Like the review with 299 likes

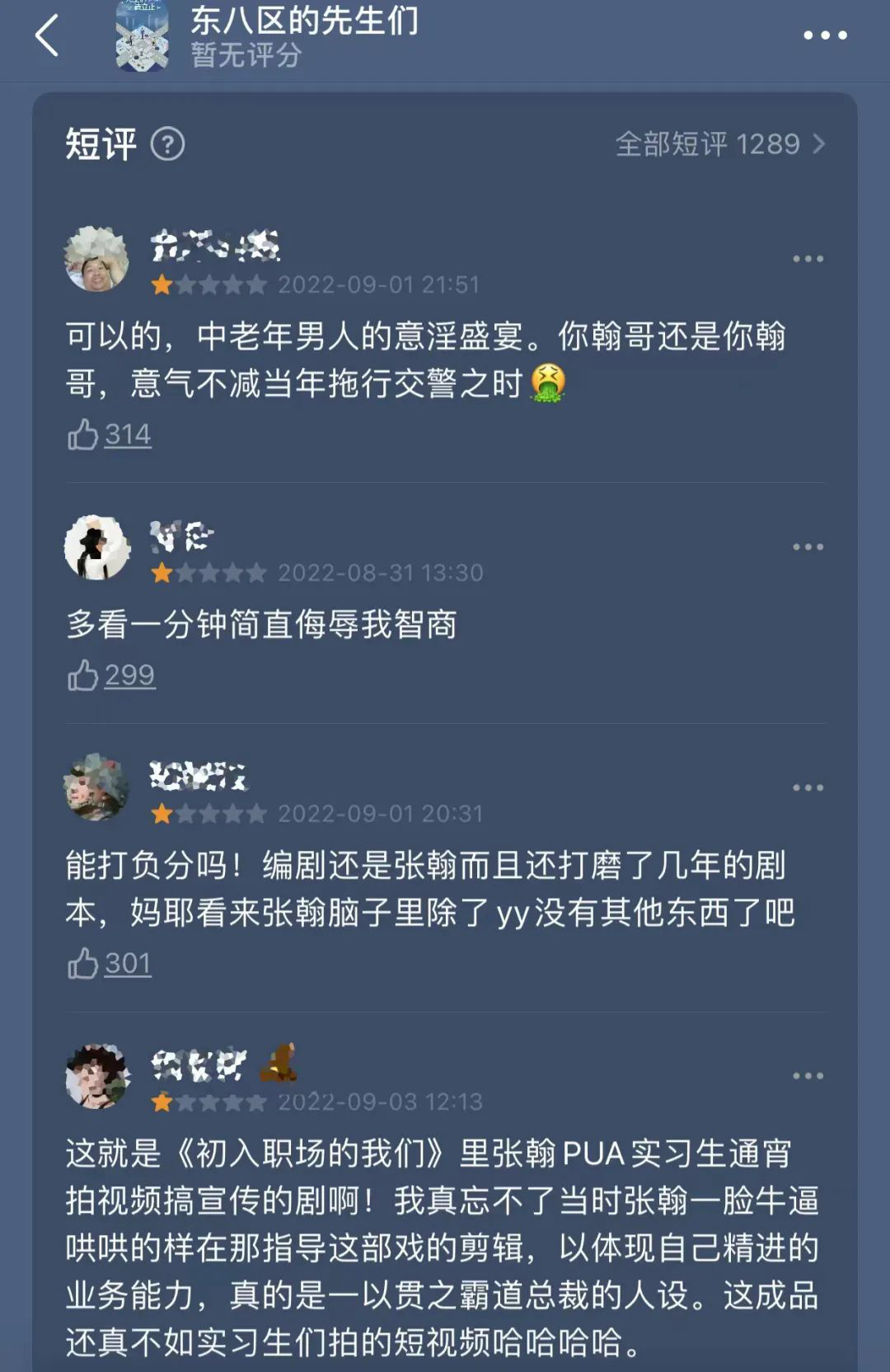tap(83, 675)
